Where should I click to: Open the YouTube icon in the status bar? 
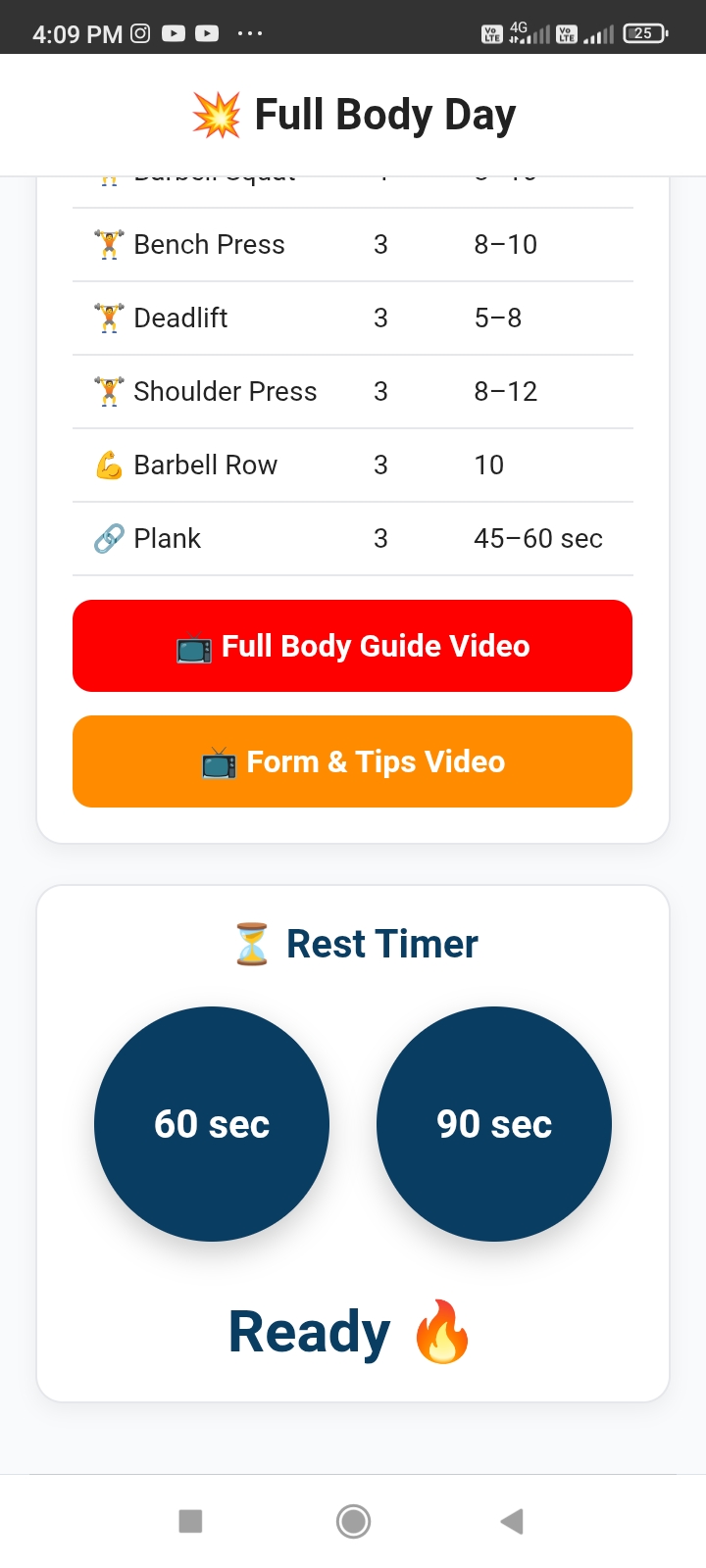click(x=174, y=32)
